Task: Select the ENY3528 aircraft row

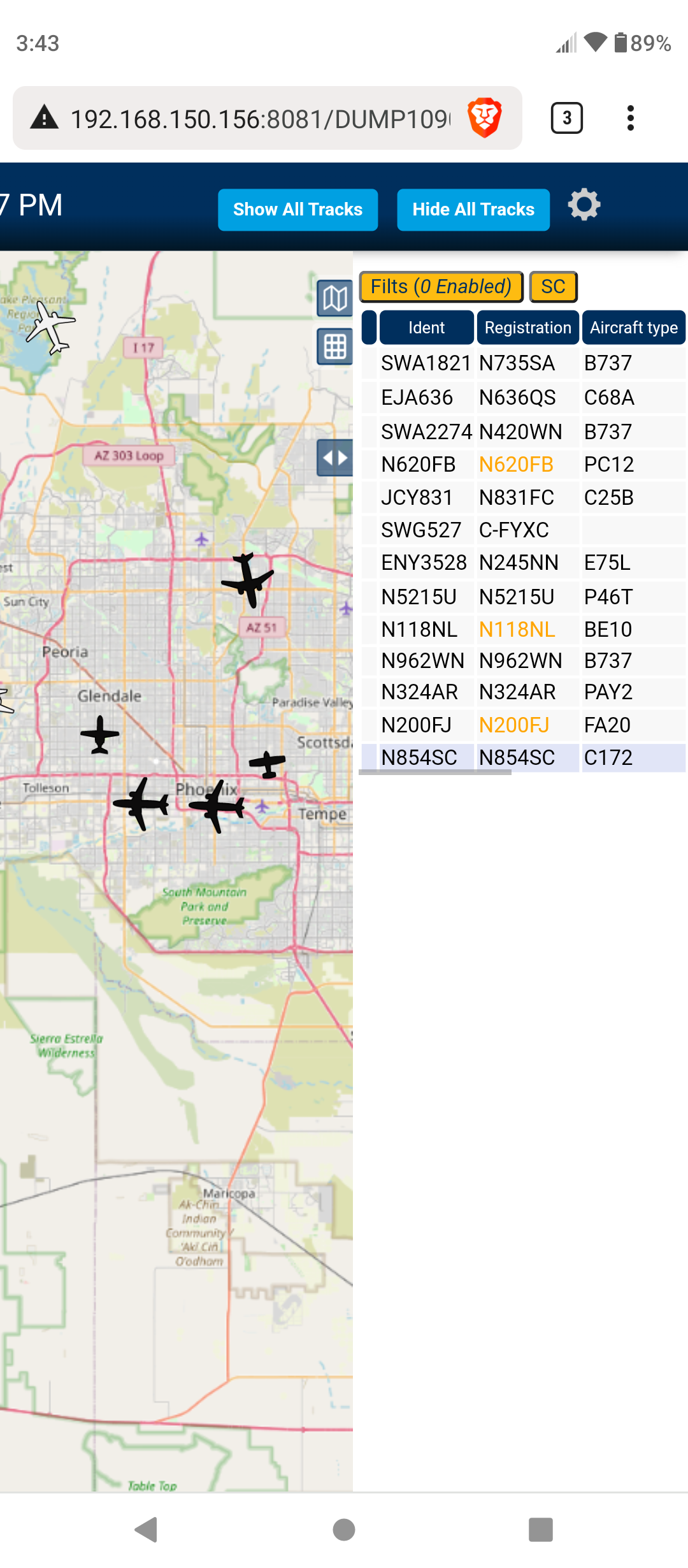Action: pos(523,563)
